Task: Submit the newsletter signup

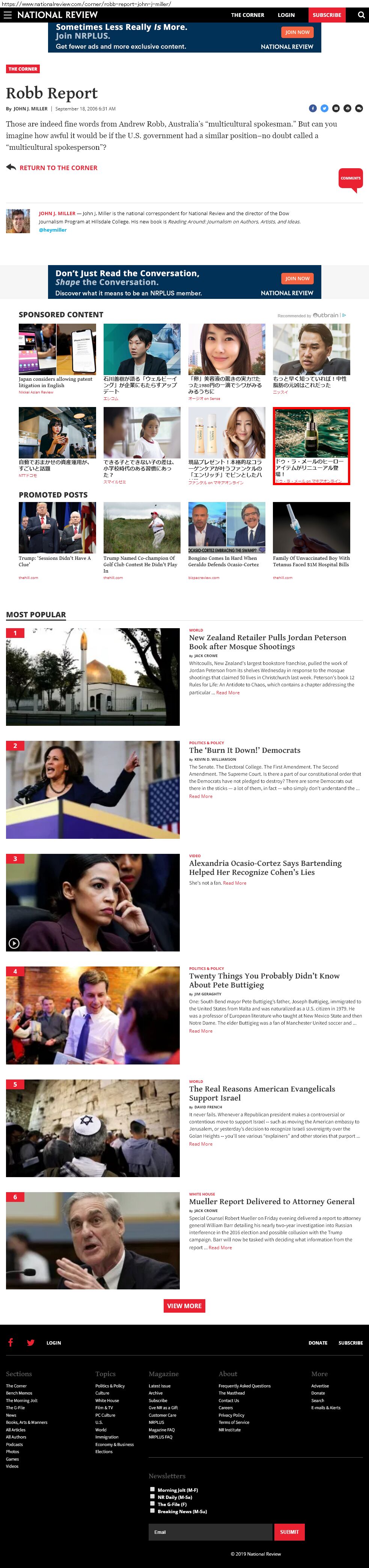Action: tap(289, 1532)
